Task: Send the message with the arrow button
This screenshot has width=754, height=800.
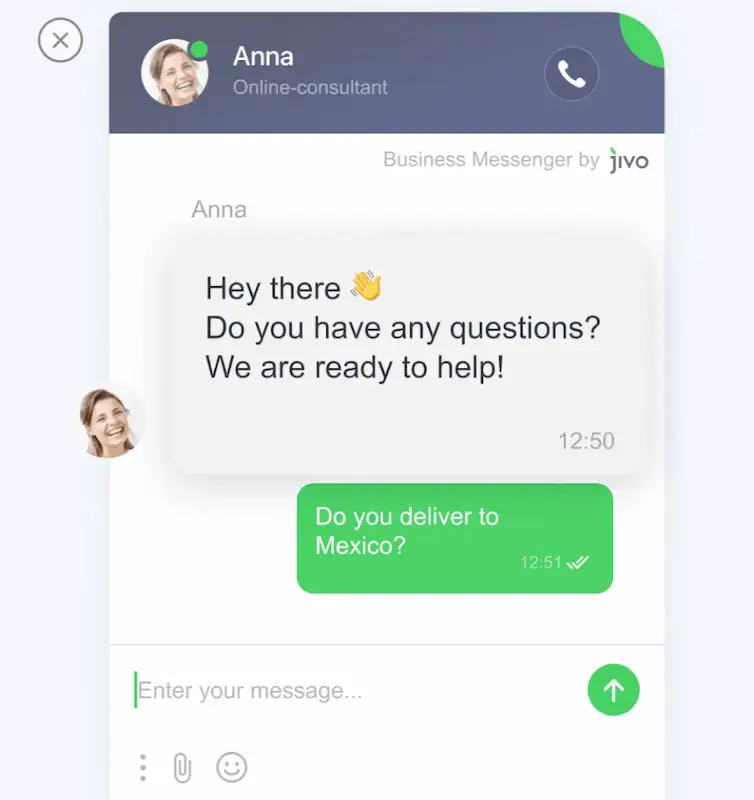Action: click(x=613, y=690)
